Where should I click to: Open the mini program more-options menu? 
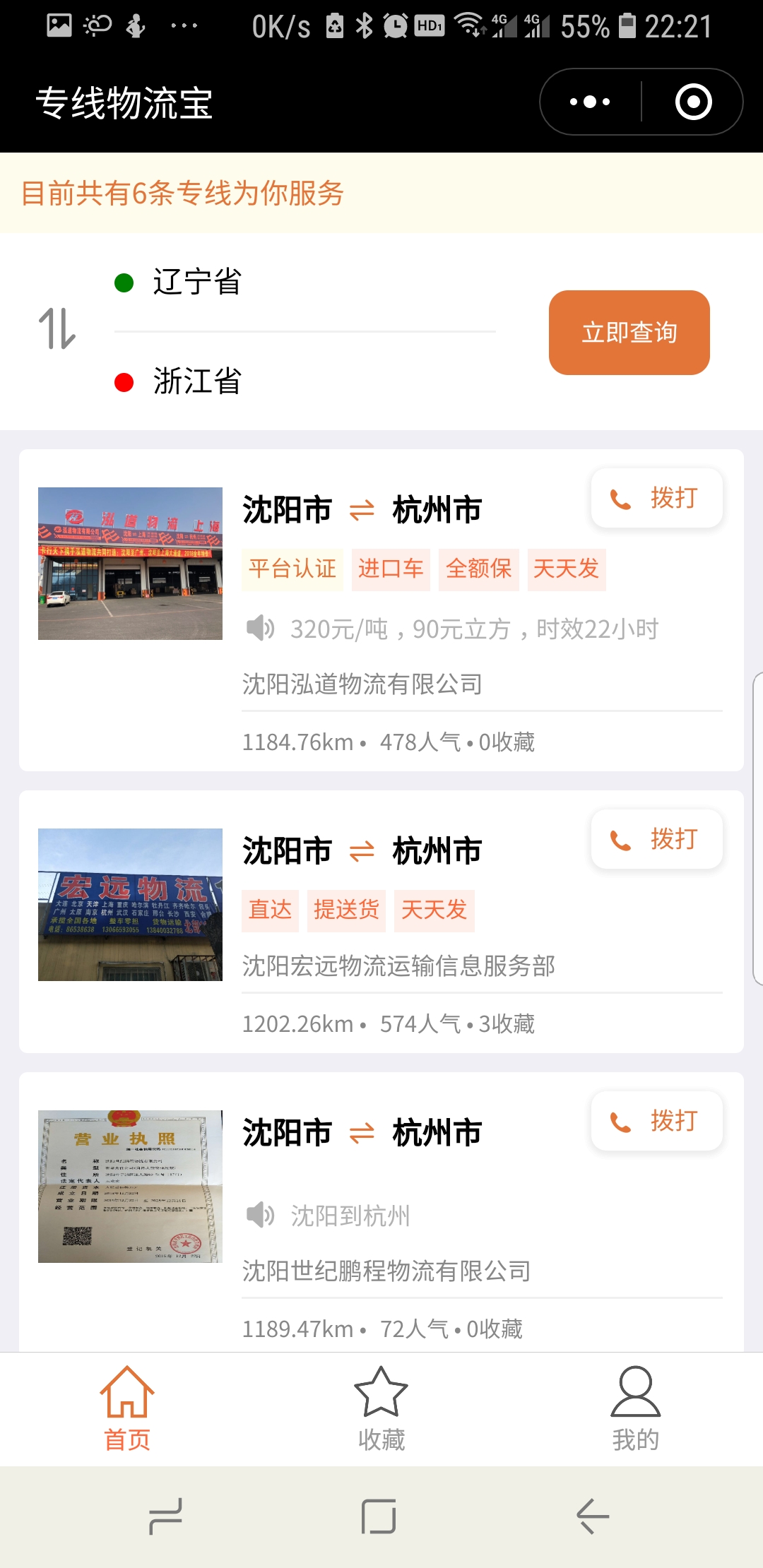pyautogui.click(x=590, y=102)
